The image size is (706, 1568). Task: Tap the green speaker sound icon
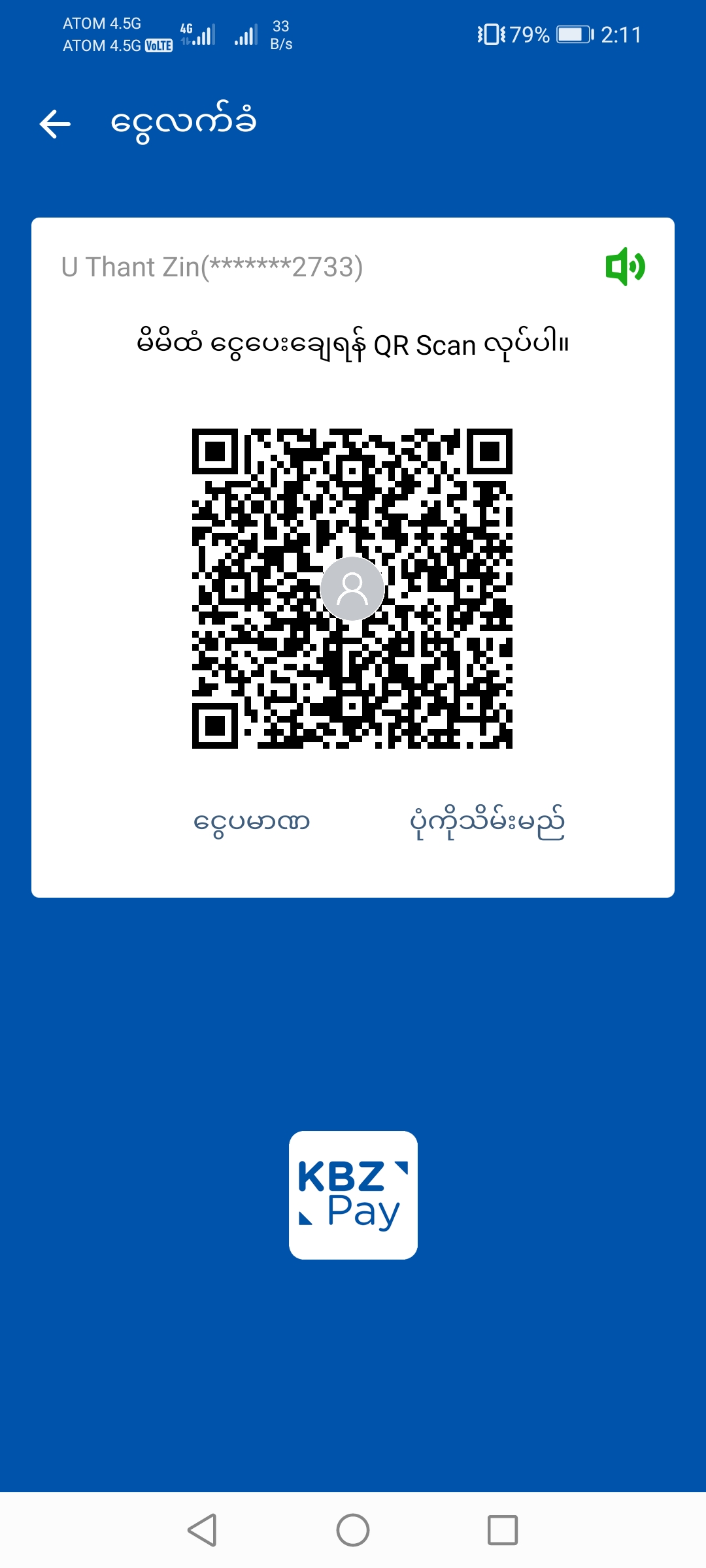coord(625,267)
